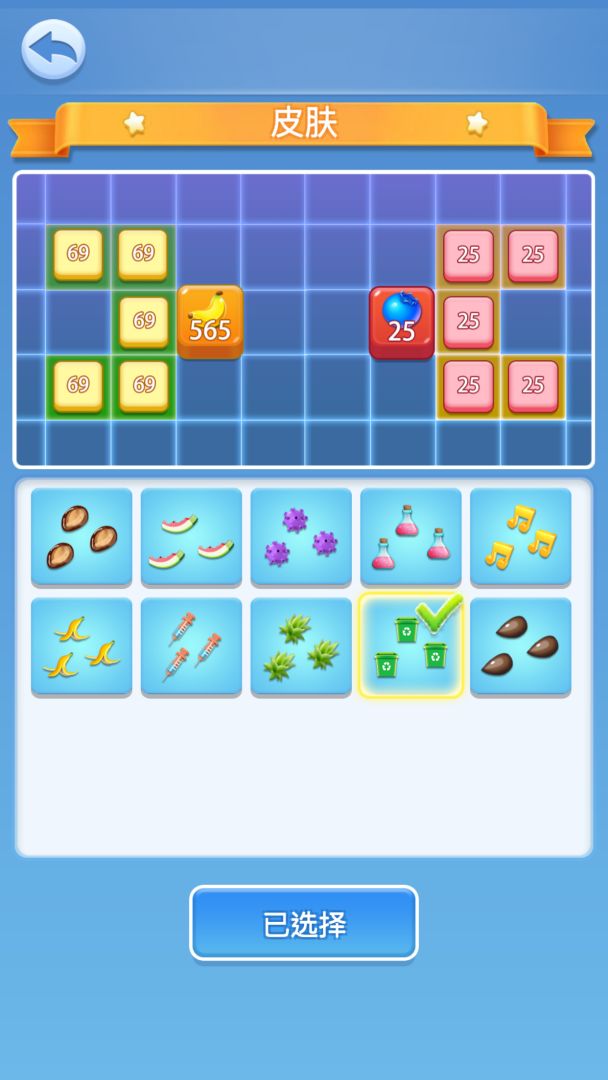Tap the checked recycle bin skin
Image resolution: width=608 pixels, height=1080 pixels.
(x=411, y=646)
